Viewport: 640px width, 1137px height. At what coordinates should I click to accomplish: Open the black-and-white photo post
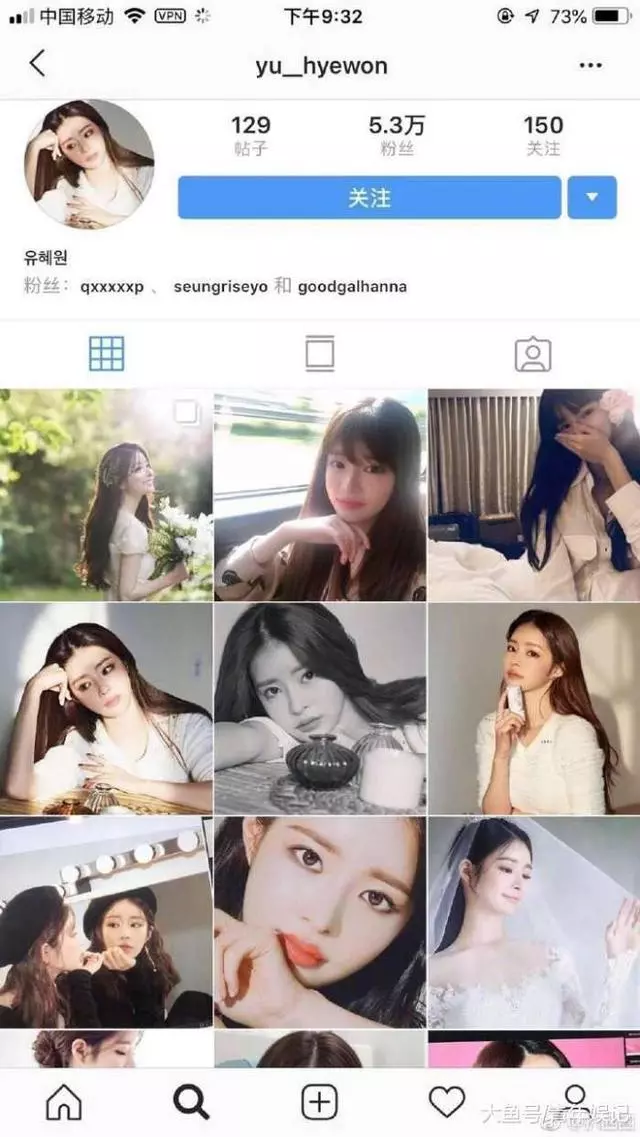tap(320, 708)
